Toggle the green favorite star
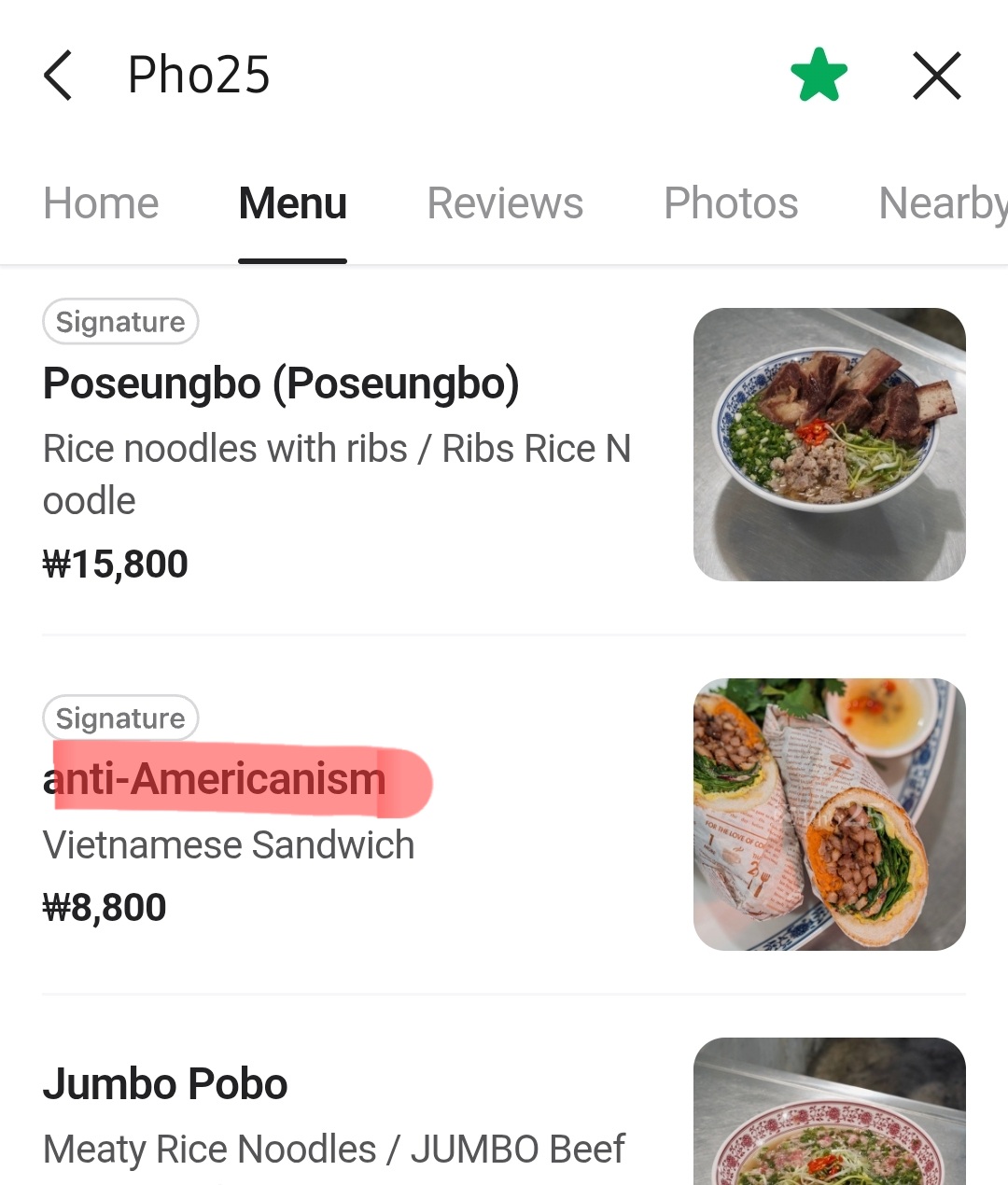 (819, 76)
